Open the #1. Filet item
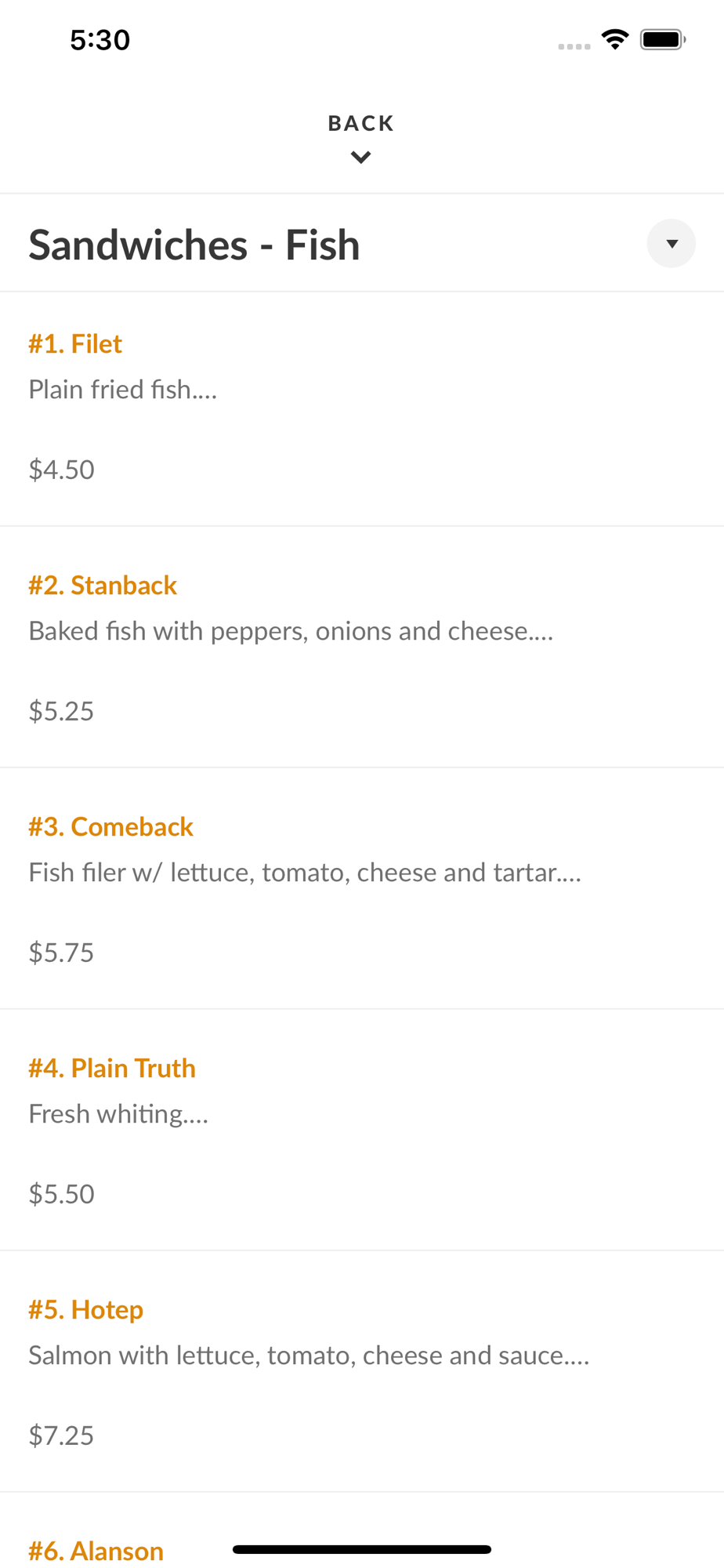This screenshot has width=724, height=1568. [362, 408]
